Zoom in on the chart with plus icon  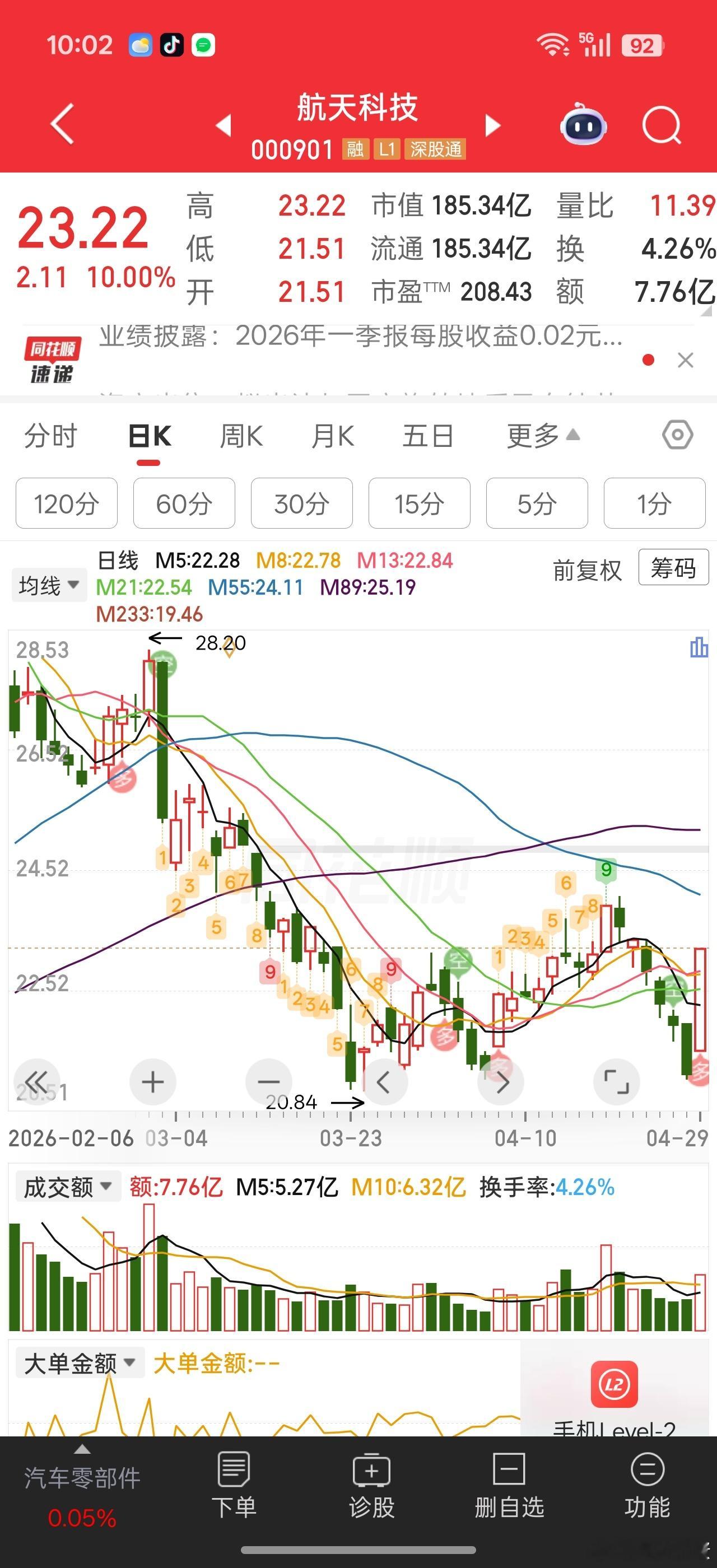[152, 1082]
